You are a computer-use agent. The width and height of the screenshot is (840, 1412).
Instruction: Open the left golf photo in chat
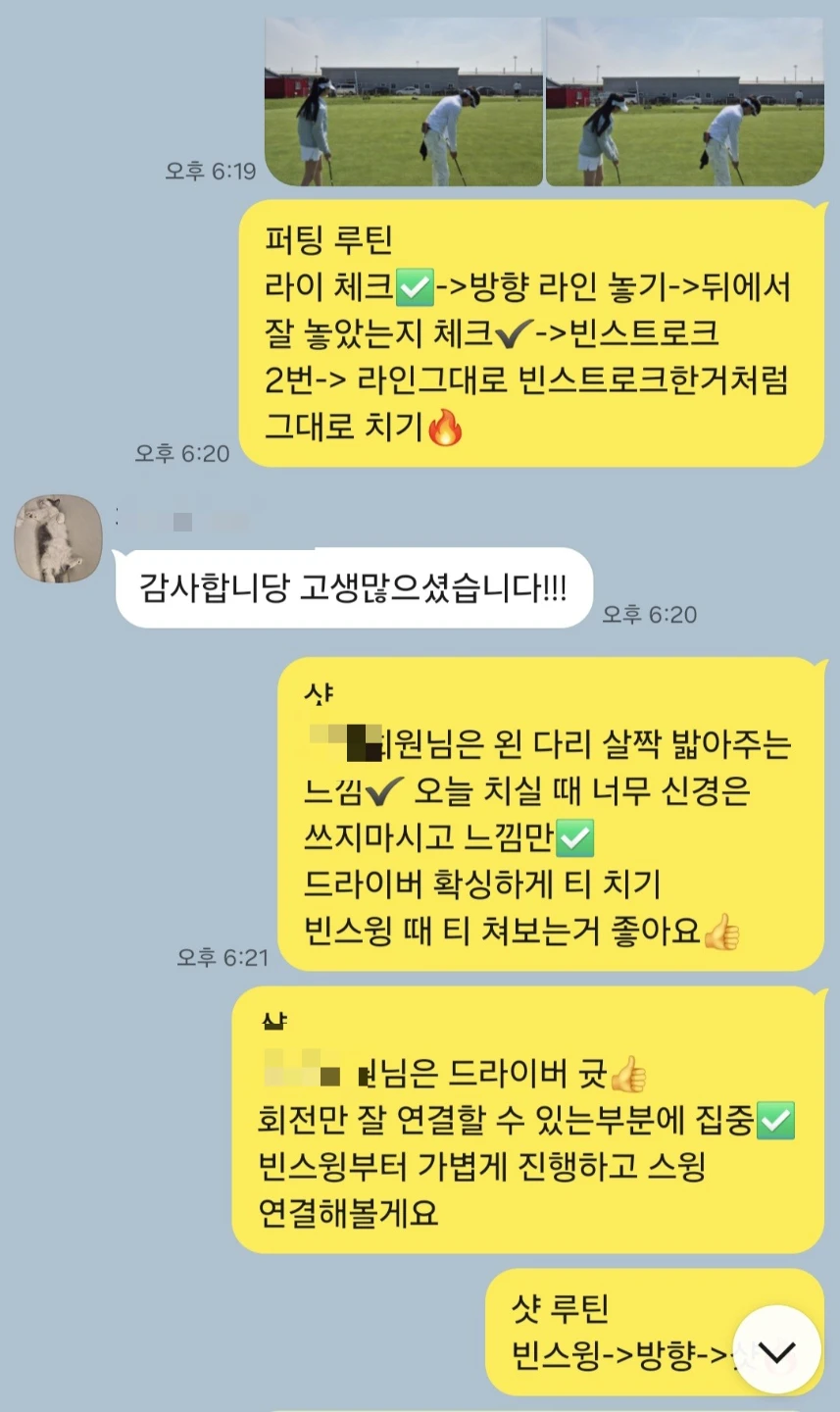404,101
